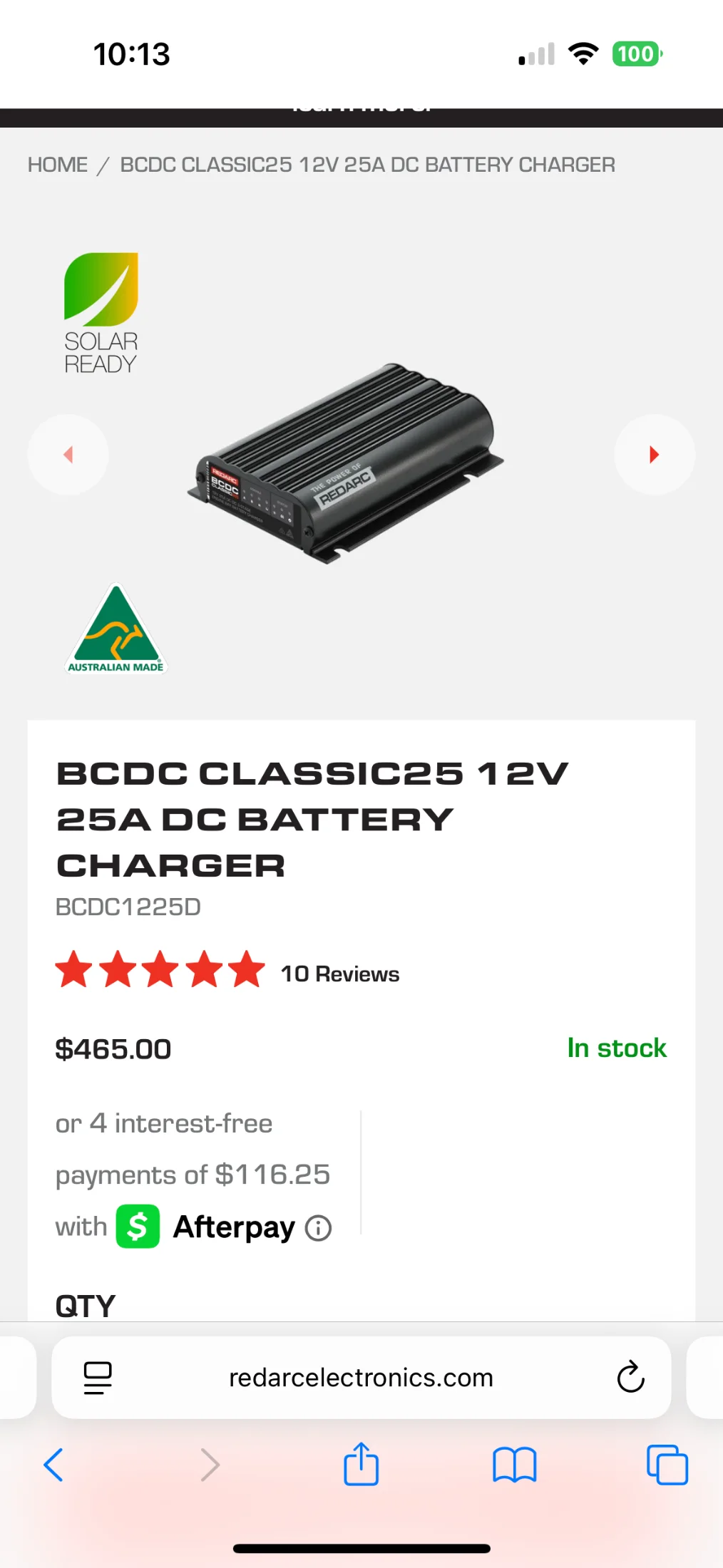Share this product page
Screen dimensions: 723x1568
pyautogui.click(x=361, y=1465)
